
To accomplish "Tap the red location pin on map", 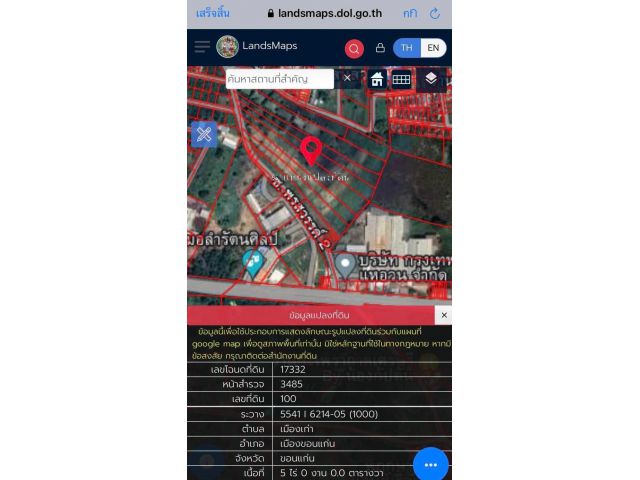I will click(311, 150).
